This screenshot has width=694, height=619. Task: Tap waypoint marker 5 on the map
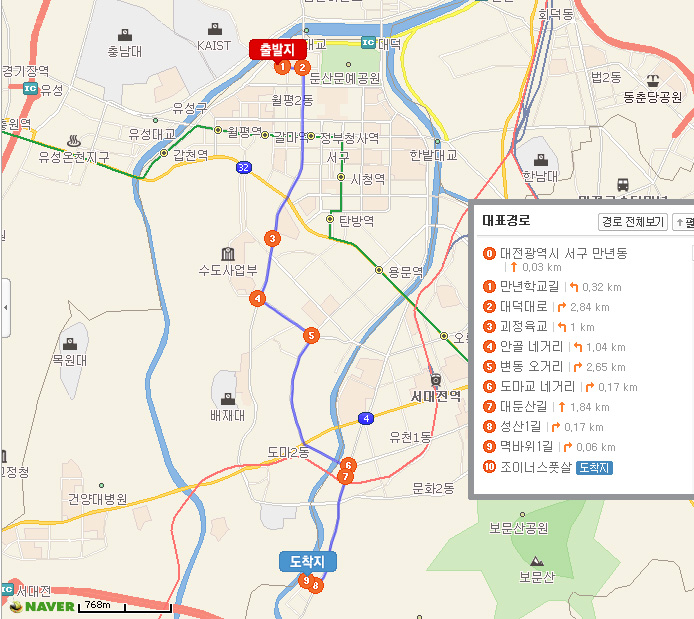pos(312,336)
